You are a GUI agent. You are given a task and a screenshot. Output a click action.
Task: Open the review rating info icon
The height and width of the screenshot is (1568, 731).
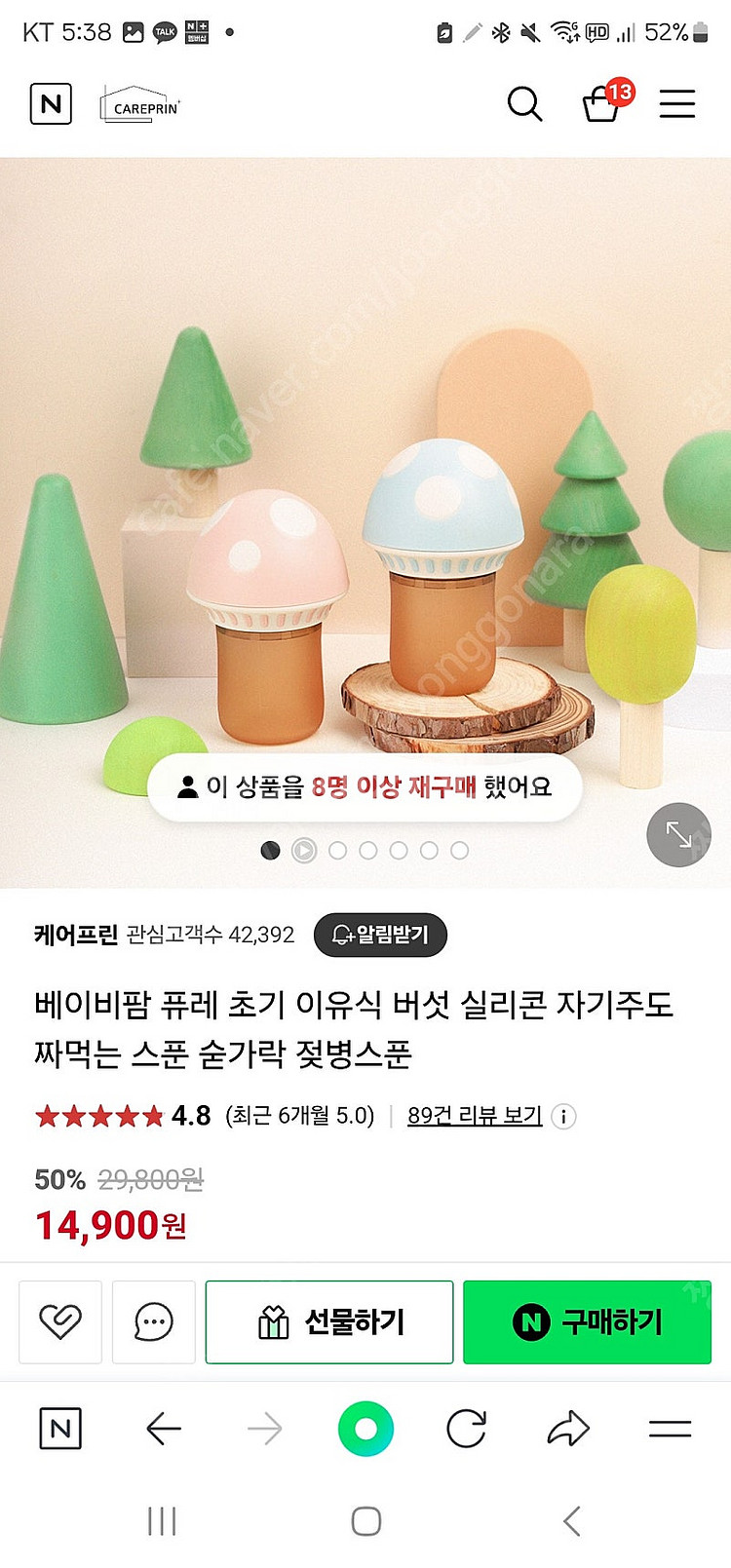(563, 1116)
